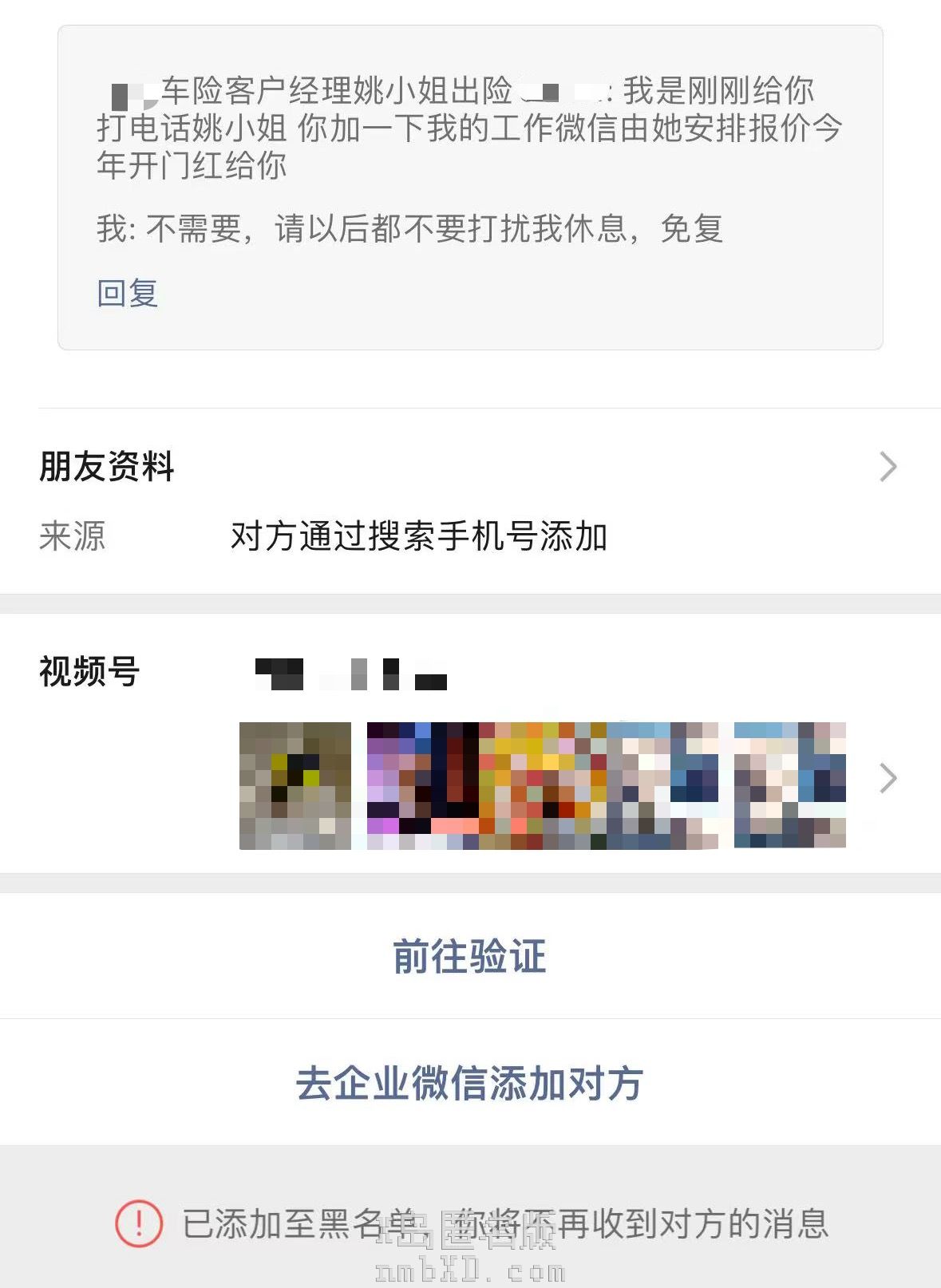Viewport: 941px width, 1288px height.
Task: Select 去企业微信添加对方
Action: click(x=469, y=1083)
